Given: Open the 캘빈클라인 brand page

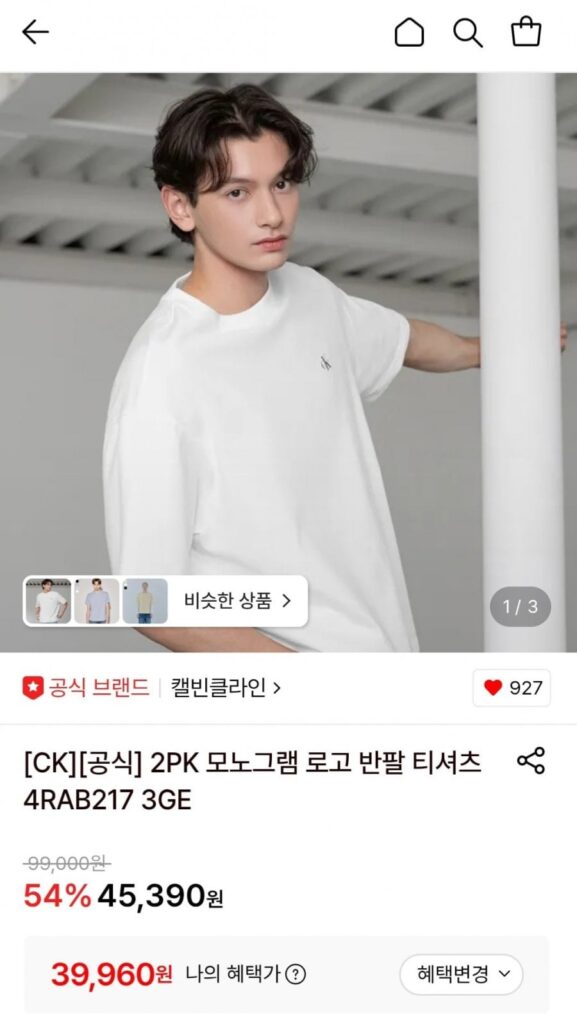Looking at the screenshot, I should 225,688.
